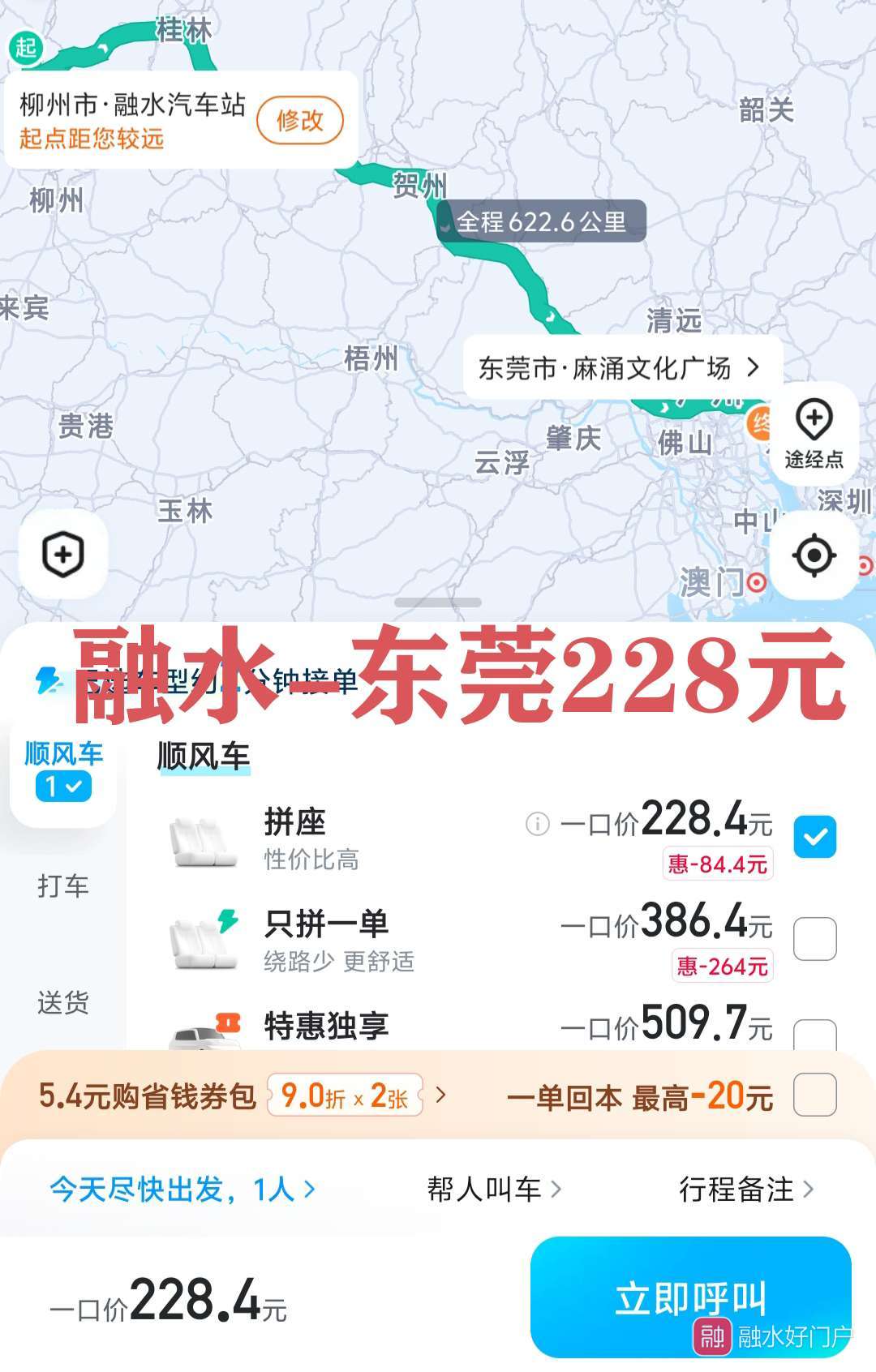Open 帮人叫车 to book for someone else
The image size is (876, 1372).
coord(494,1190)
